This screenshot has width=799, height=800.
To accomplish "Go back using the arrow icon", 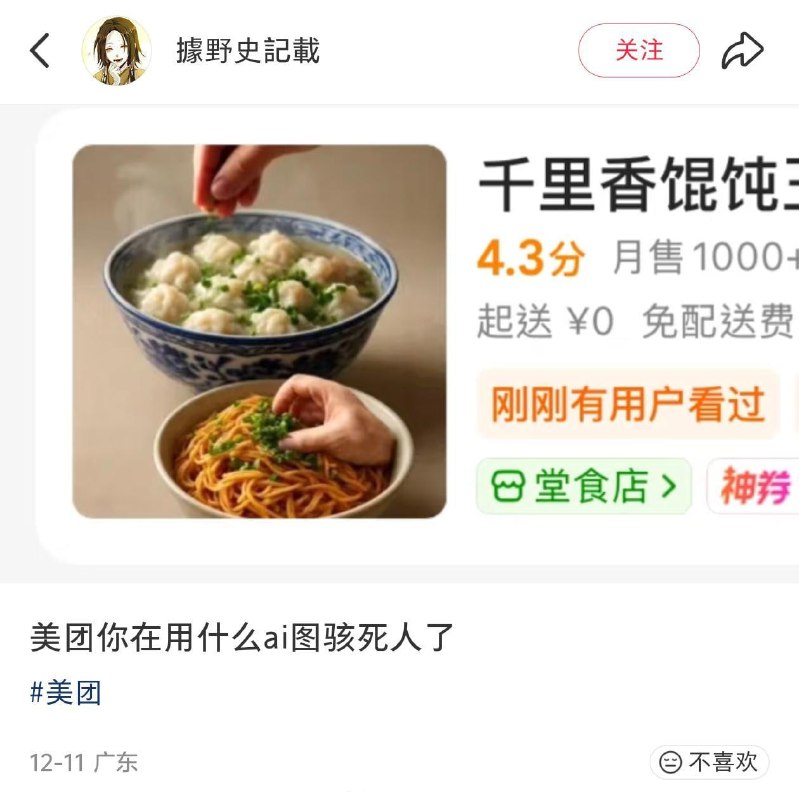I will (x=40, y=50).
